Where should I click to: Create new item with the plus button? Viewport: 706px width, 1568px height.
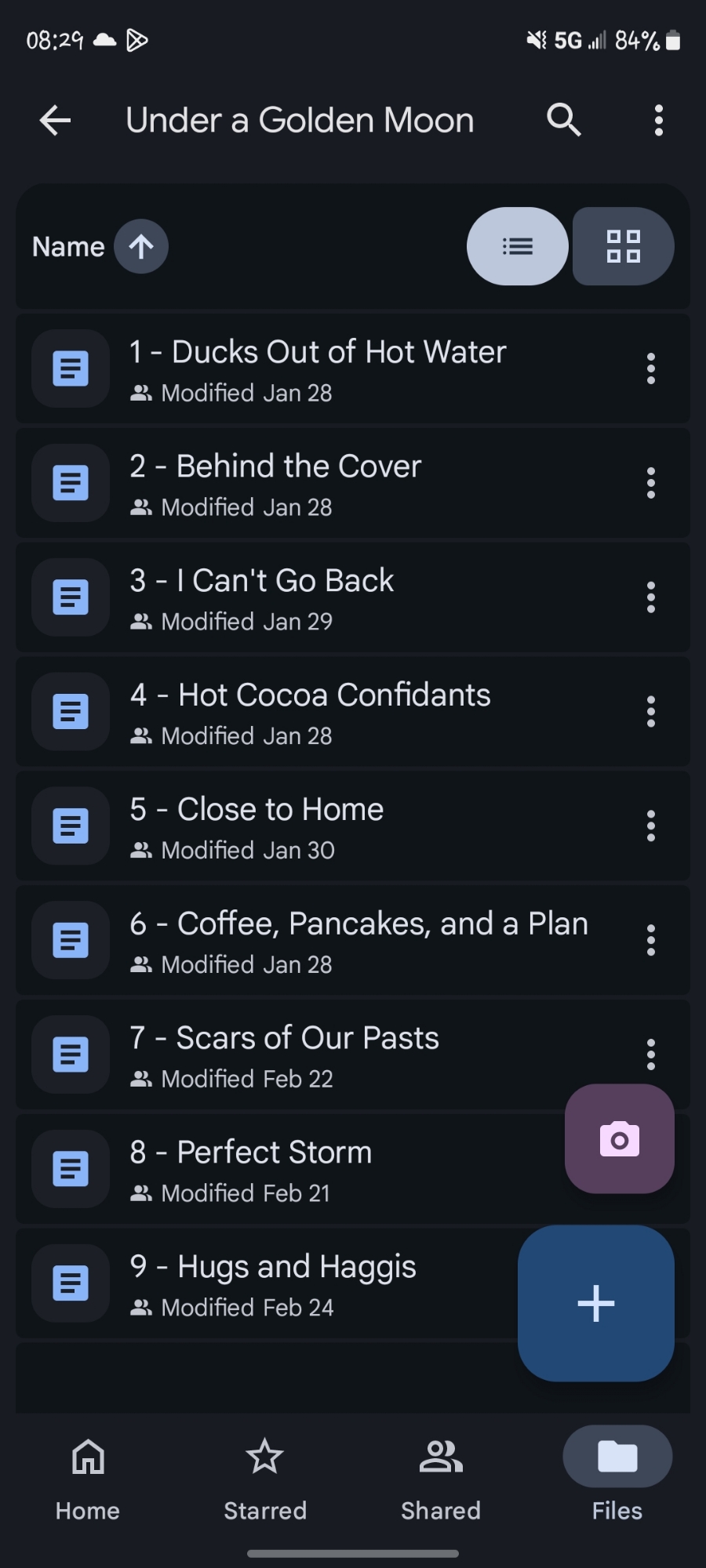(x=595, y=1303)
